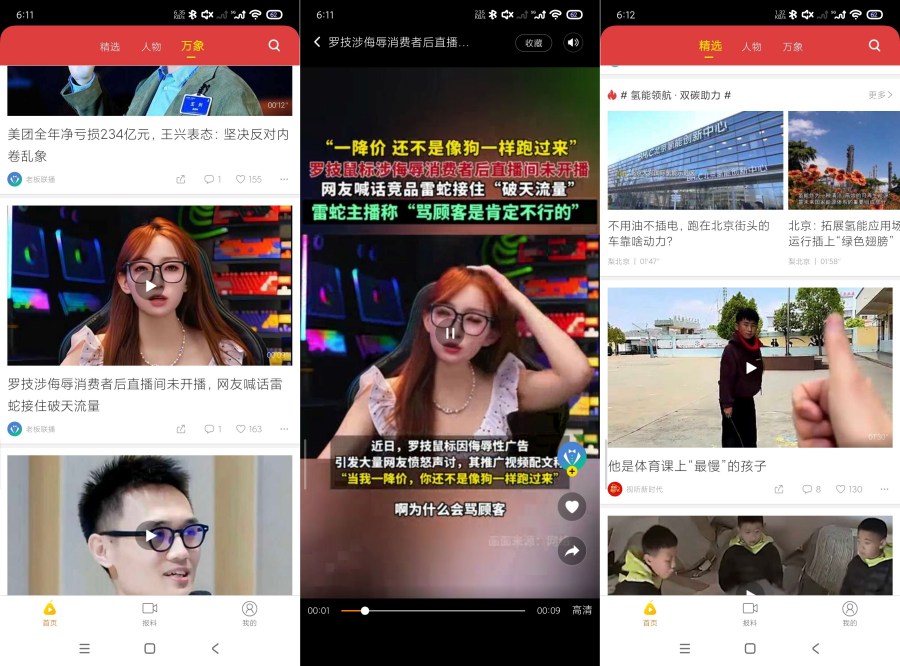This screenshot has width=900, height=666.
Task: Open comments on the 美团全年净亏损 post
Action: tap(212, 179)
